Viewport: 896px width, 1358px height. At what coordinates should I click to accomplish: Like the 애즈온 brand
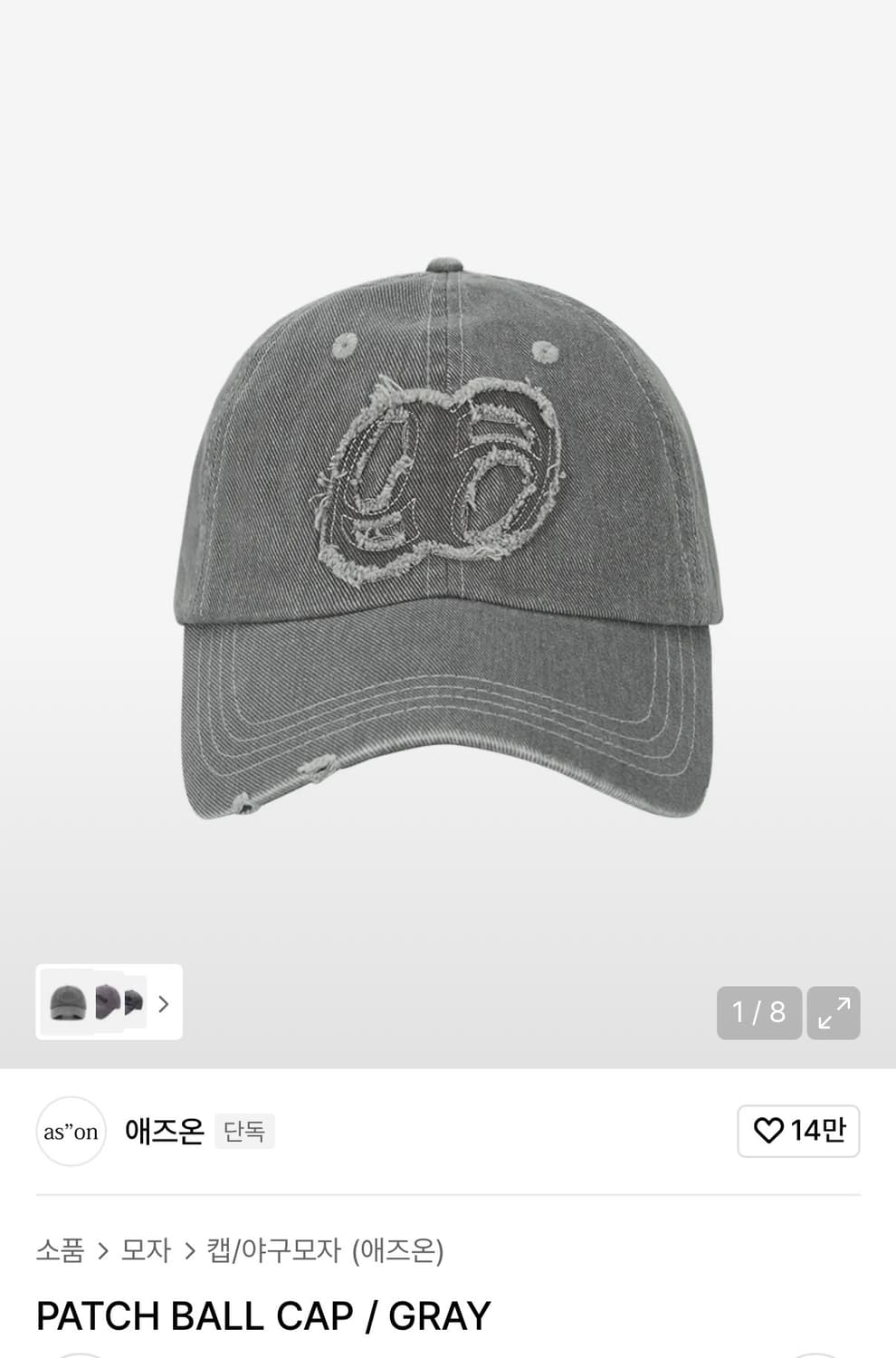(797, 1131)
